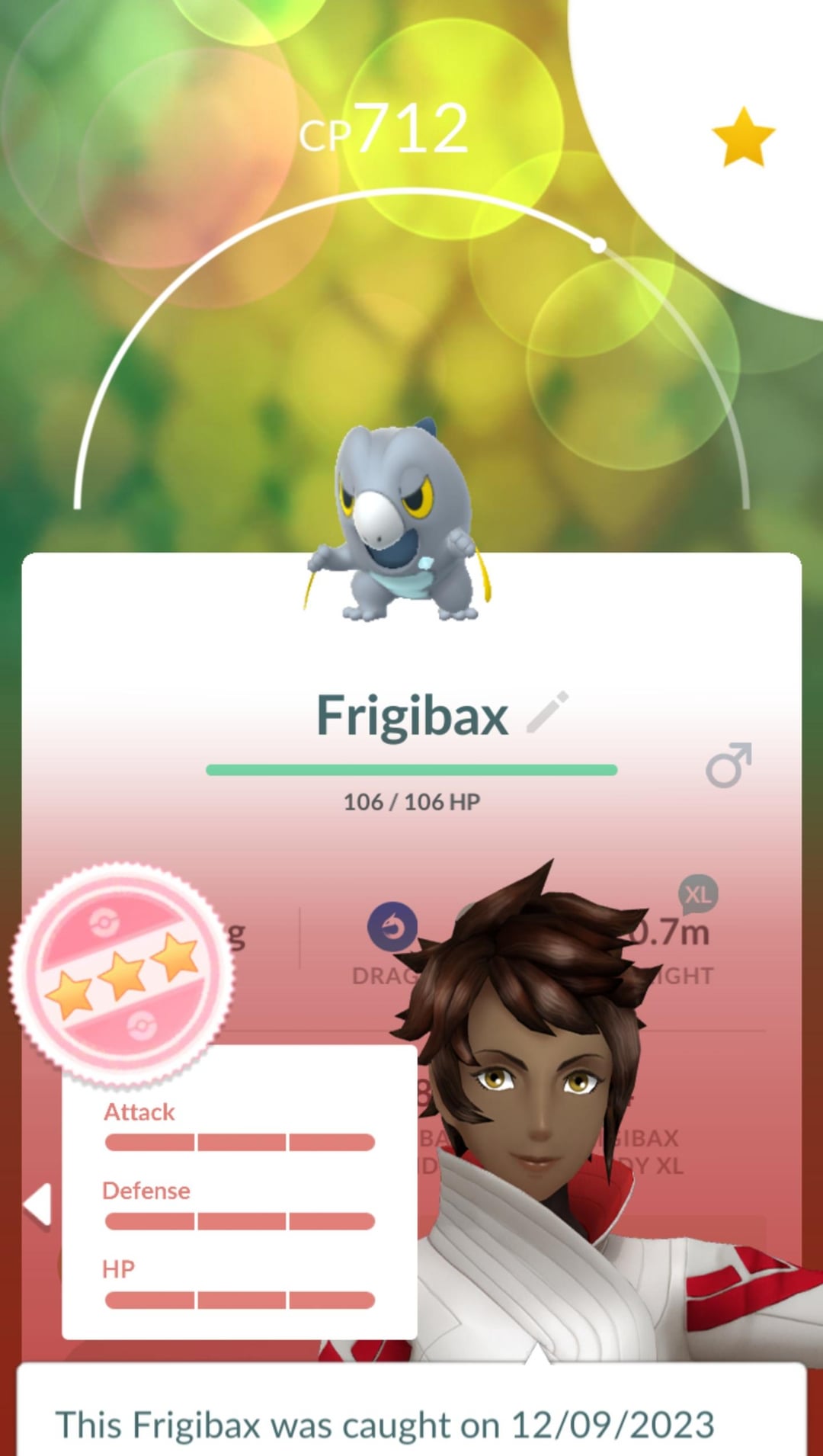Continue past the caught date message
The width and height of the screenshot is (823, 1456).
coord(411,1410)
